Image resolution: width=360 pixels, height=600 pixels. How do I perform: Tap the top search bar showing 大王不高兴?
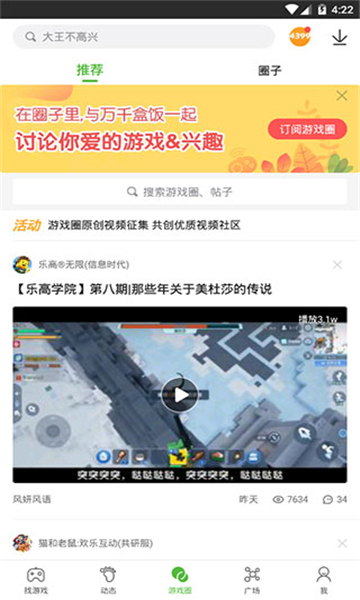point(144,37)
